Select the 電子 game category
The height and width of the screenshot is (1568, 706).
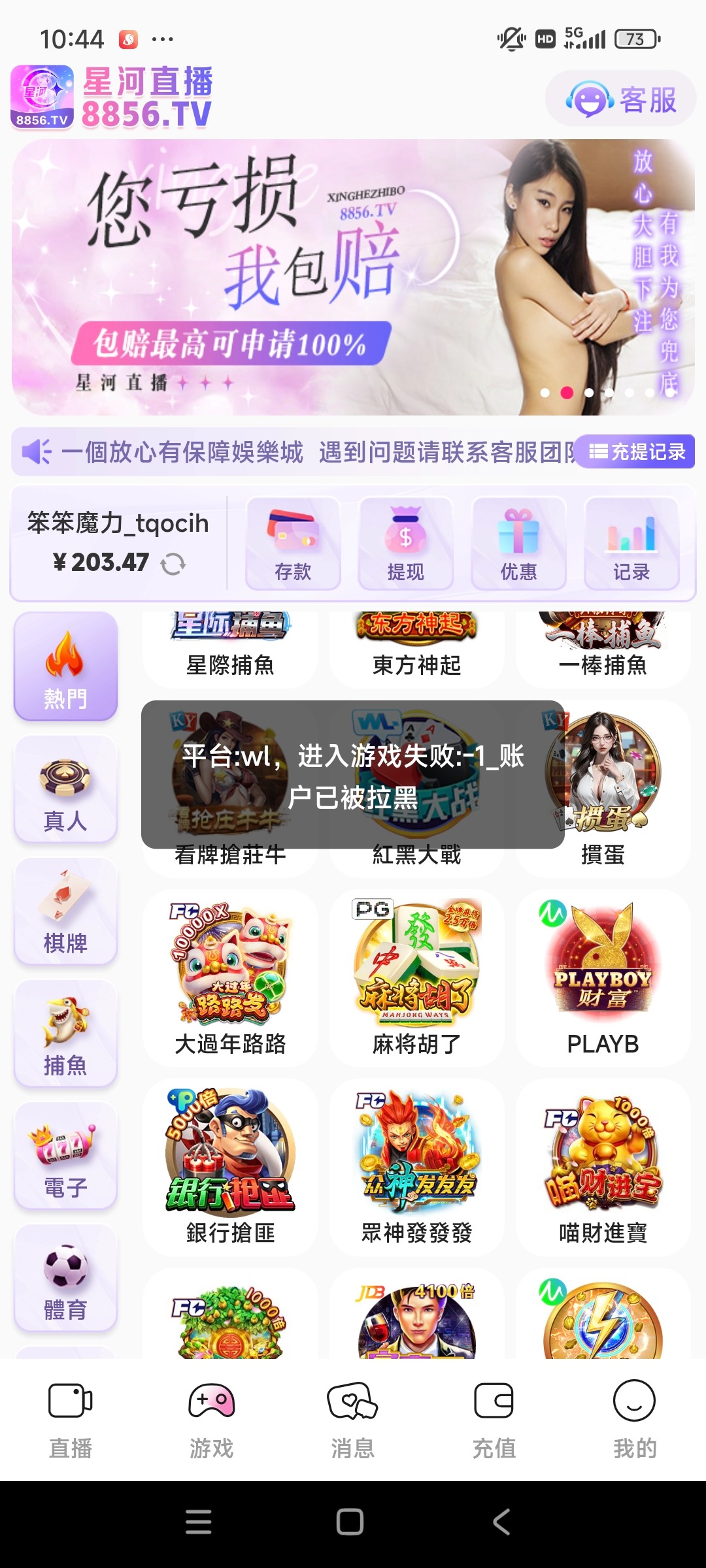click(65, 1156)
